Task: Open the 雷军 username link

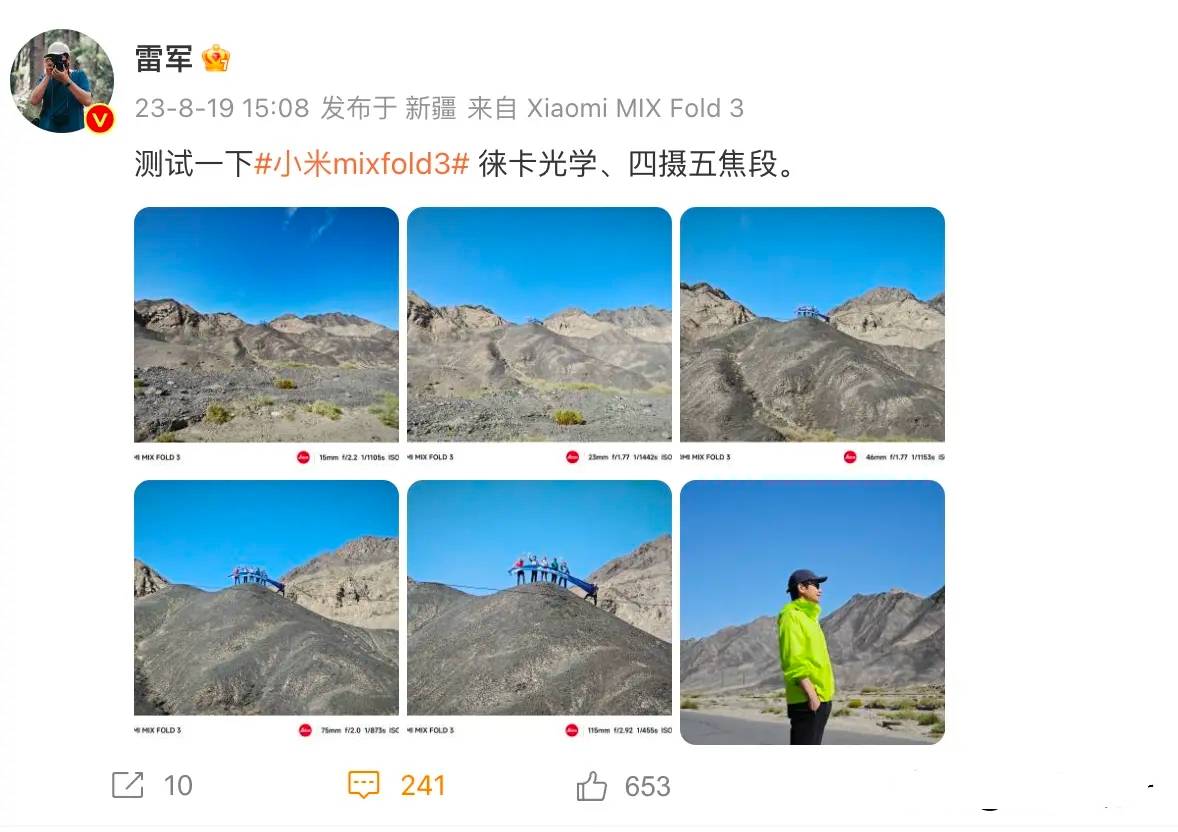Action: coord(164,58)
